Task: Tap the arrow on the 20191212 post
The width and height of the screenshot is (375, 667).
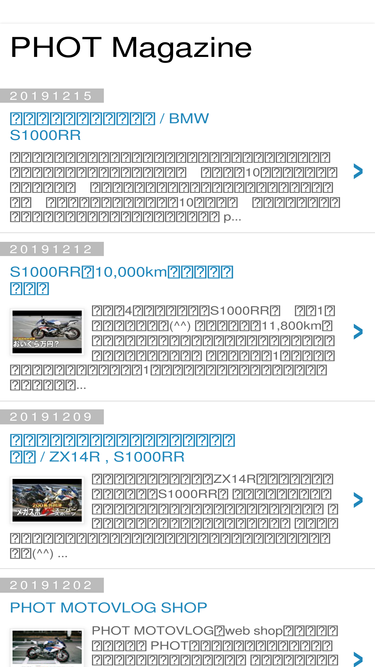Action: [358, 332]
